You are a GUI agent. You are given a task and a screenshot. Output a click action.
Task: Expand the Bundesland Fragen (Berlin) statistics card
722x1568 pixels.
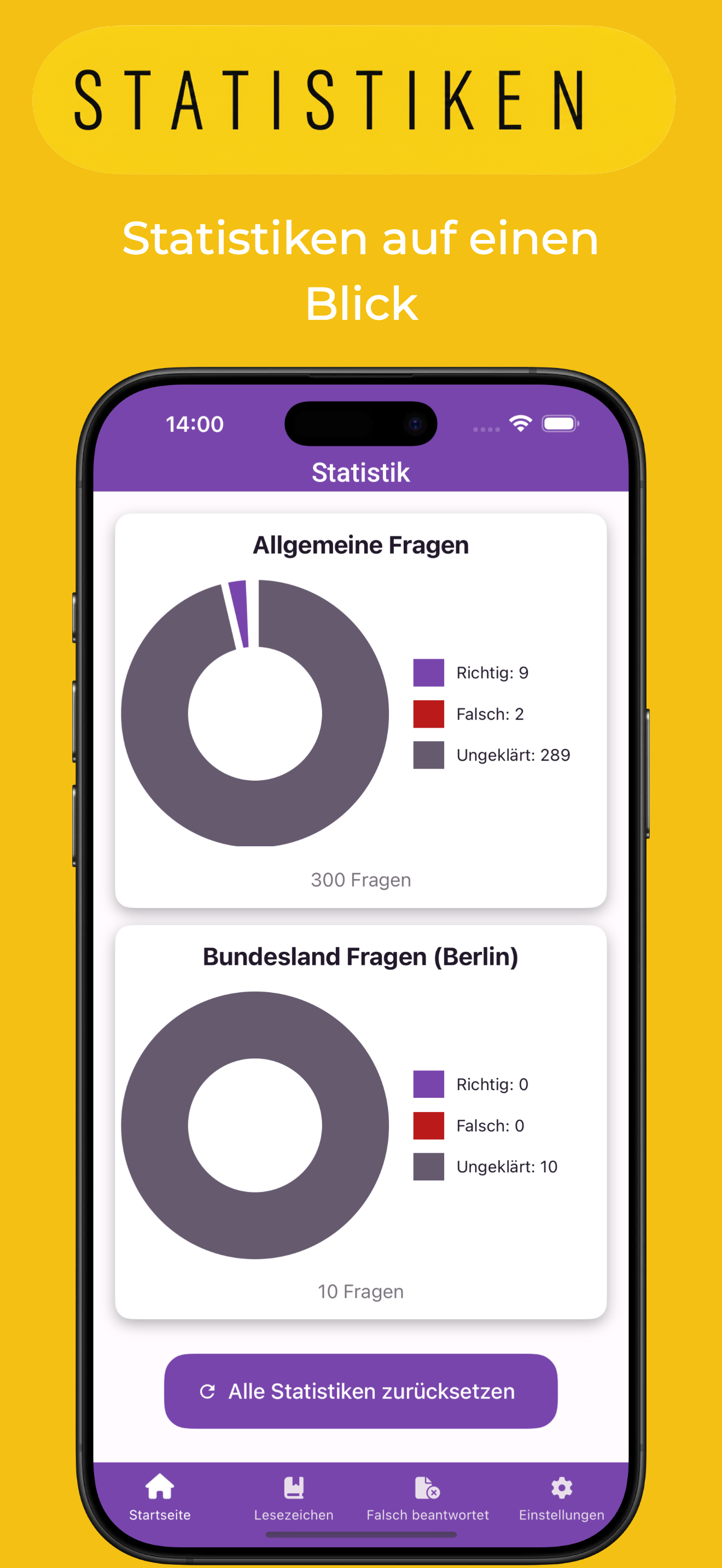pyautogui.click(x=361, y=956)
